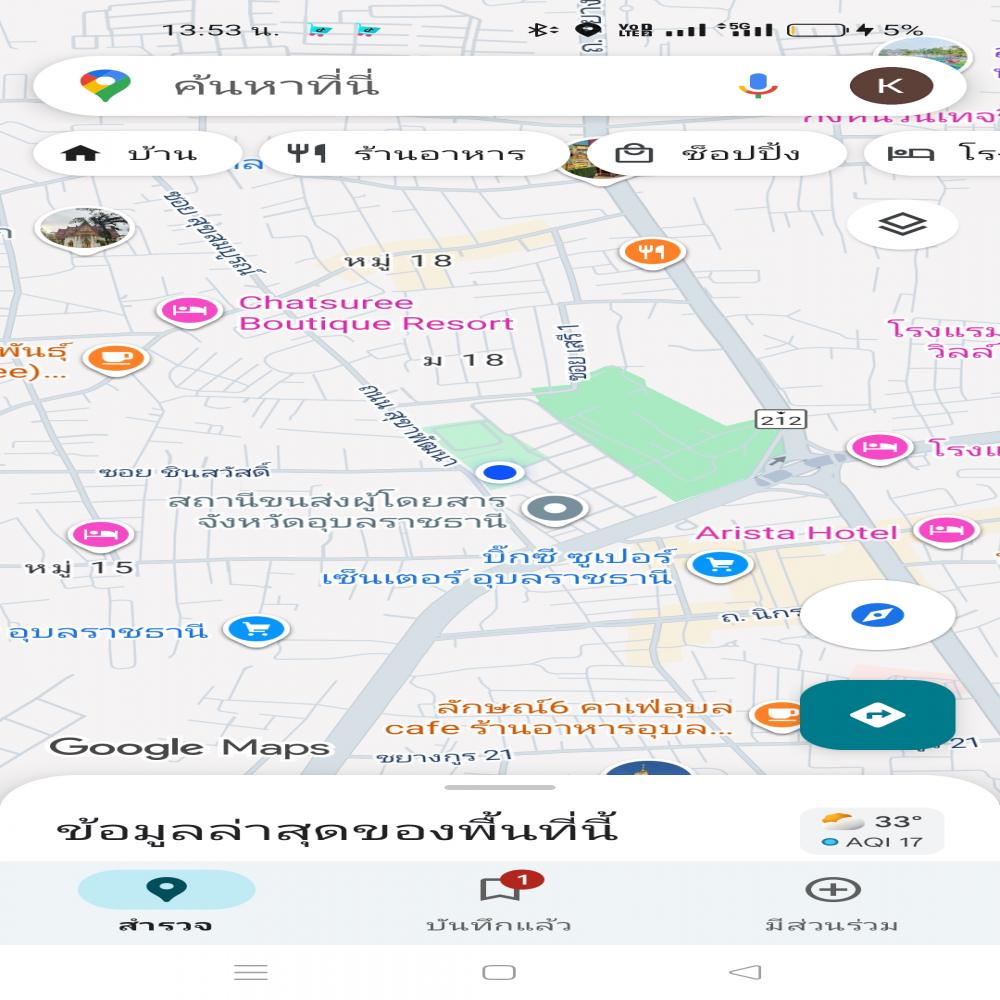Select the Arista Hotel map pin
Image resolution: width=1000 pixels, height=1000 pixels.
pos(945,530)
